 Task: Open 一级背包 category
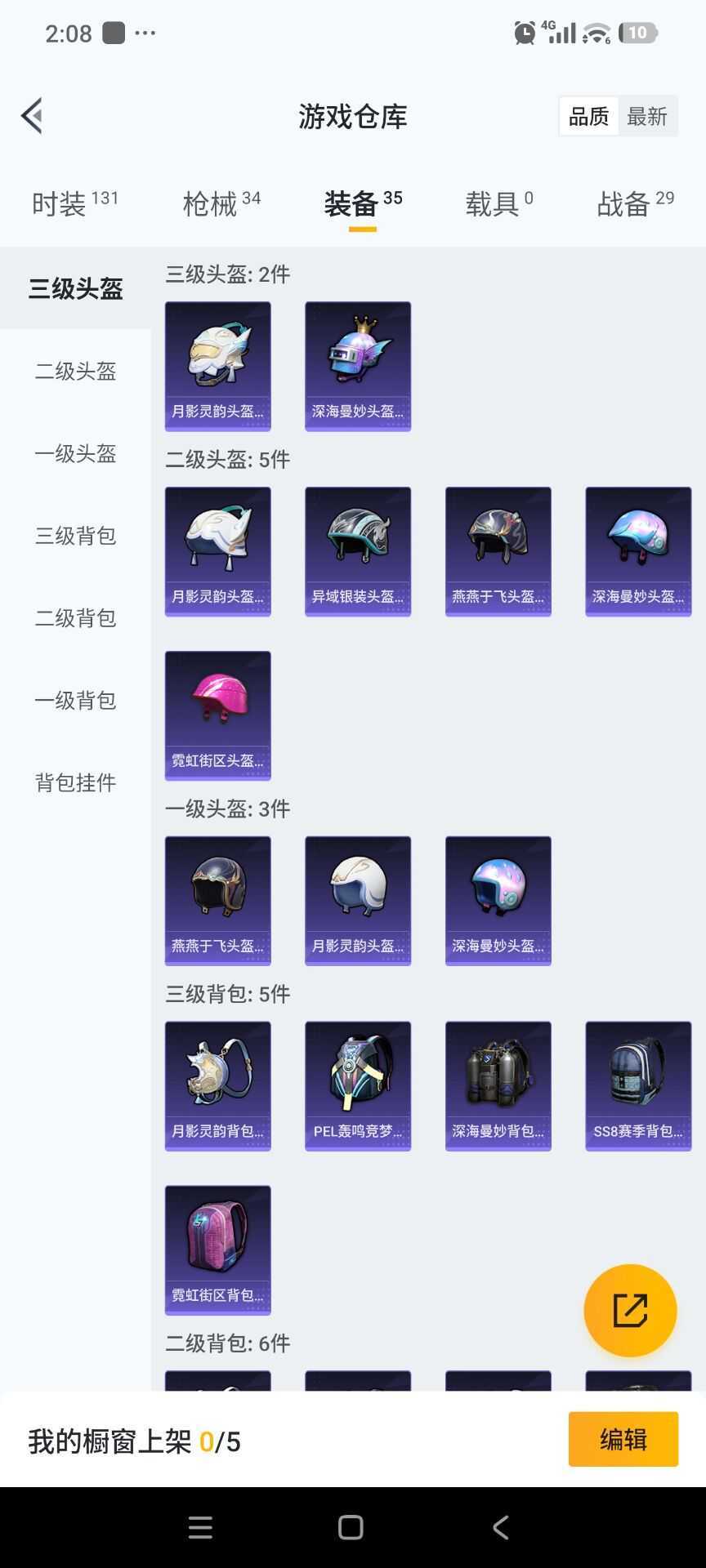(x=75, y=701)
